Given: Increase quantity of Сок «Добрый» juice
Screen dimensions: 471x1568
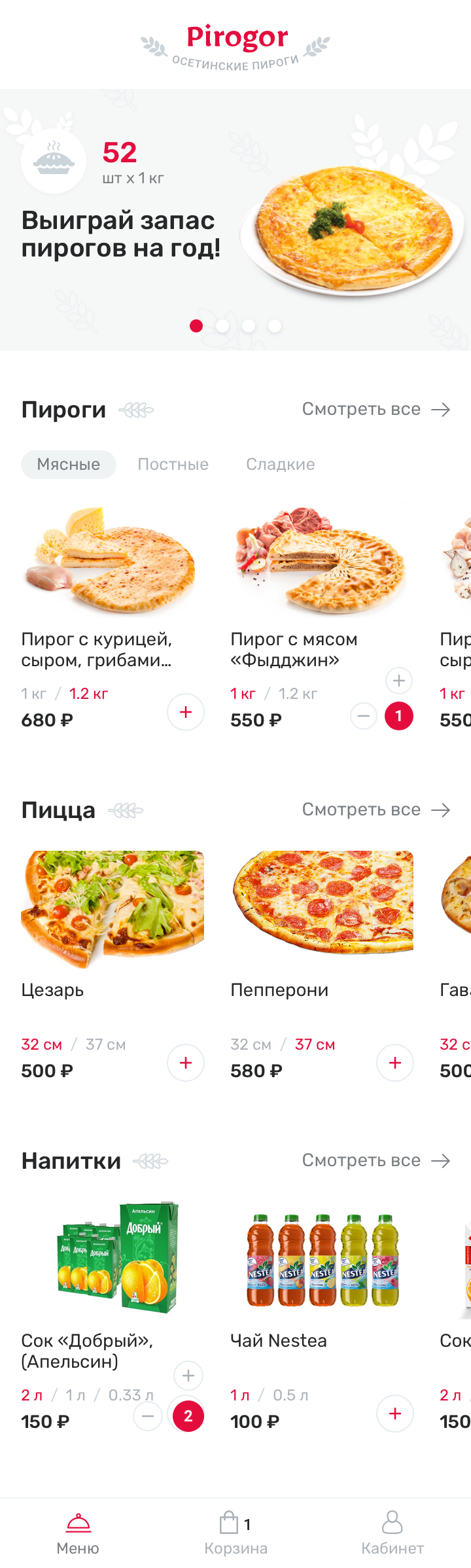Looking at the screenshot, I should (x=188, y=1376).
